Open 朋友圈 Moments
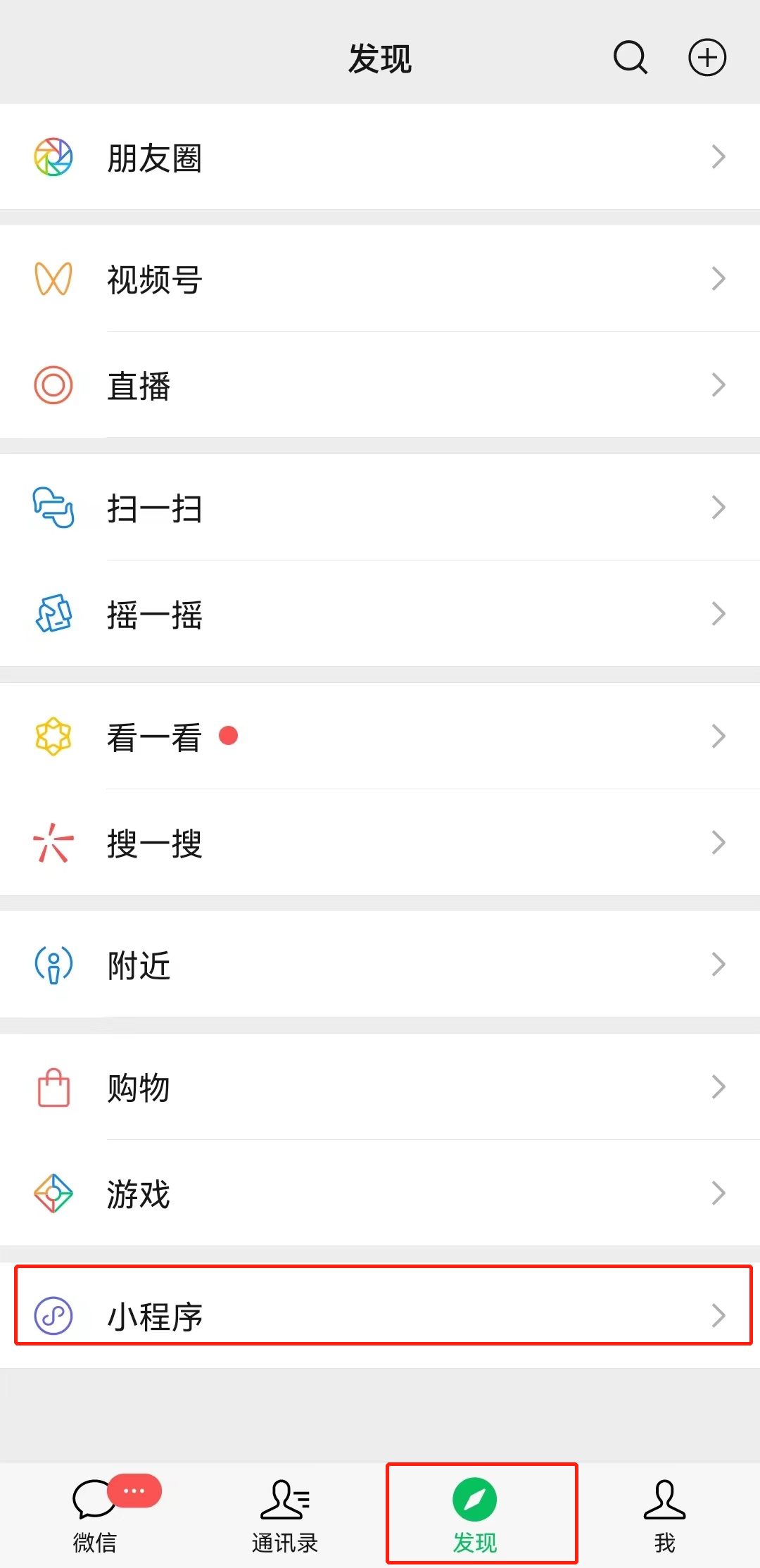760x1568 pixels. [380, 157]
